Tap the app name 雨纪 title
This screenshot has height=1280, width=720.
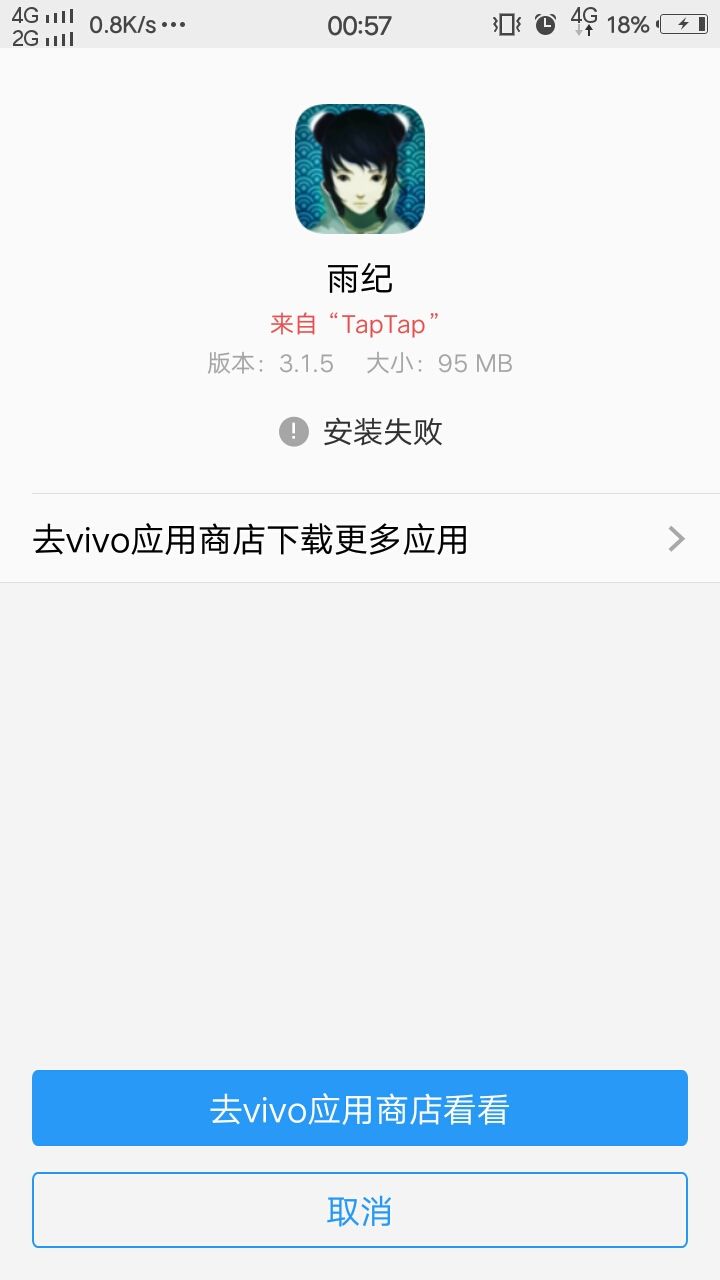(359, 280)
